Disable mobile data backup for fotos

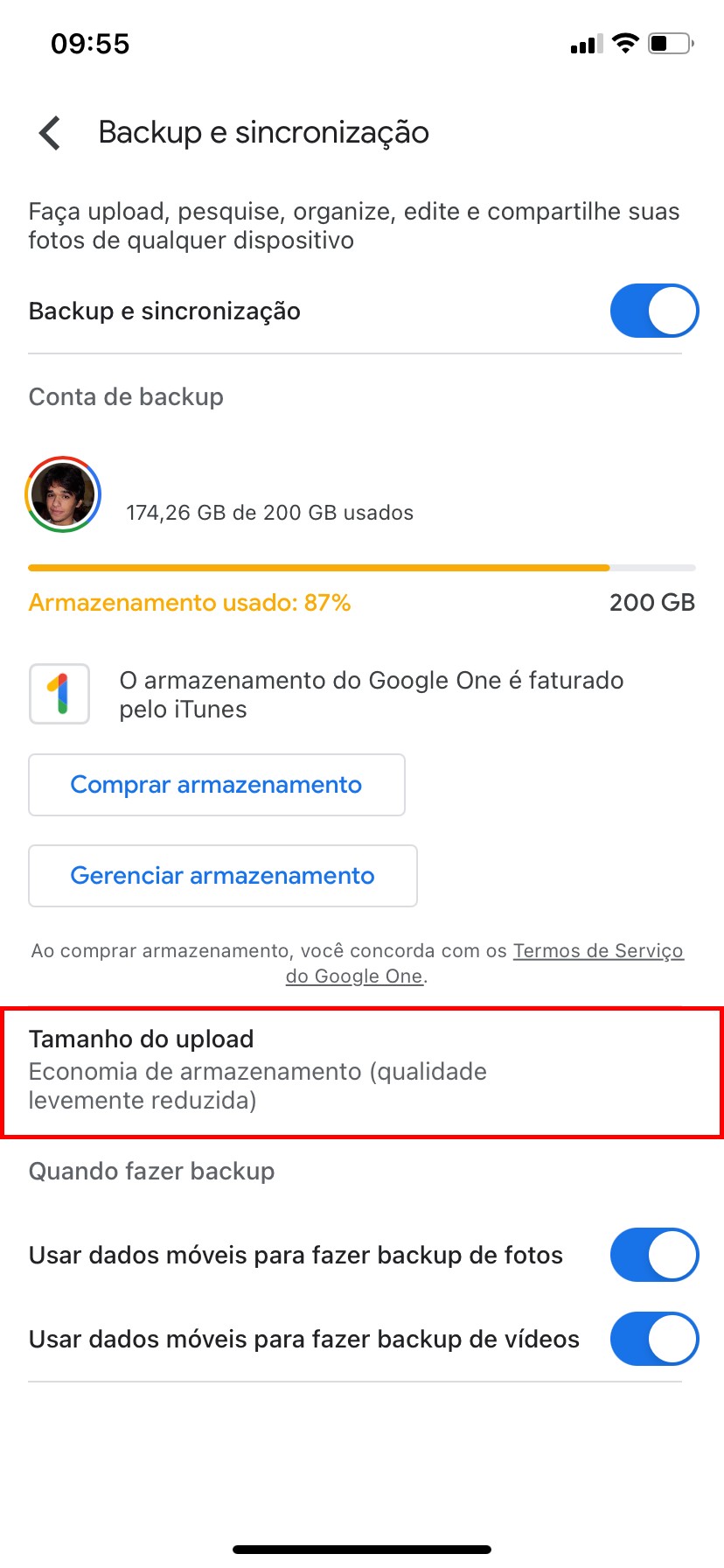tap(653, 1255)
